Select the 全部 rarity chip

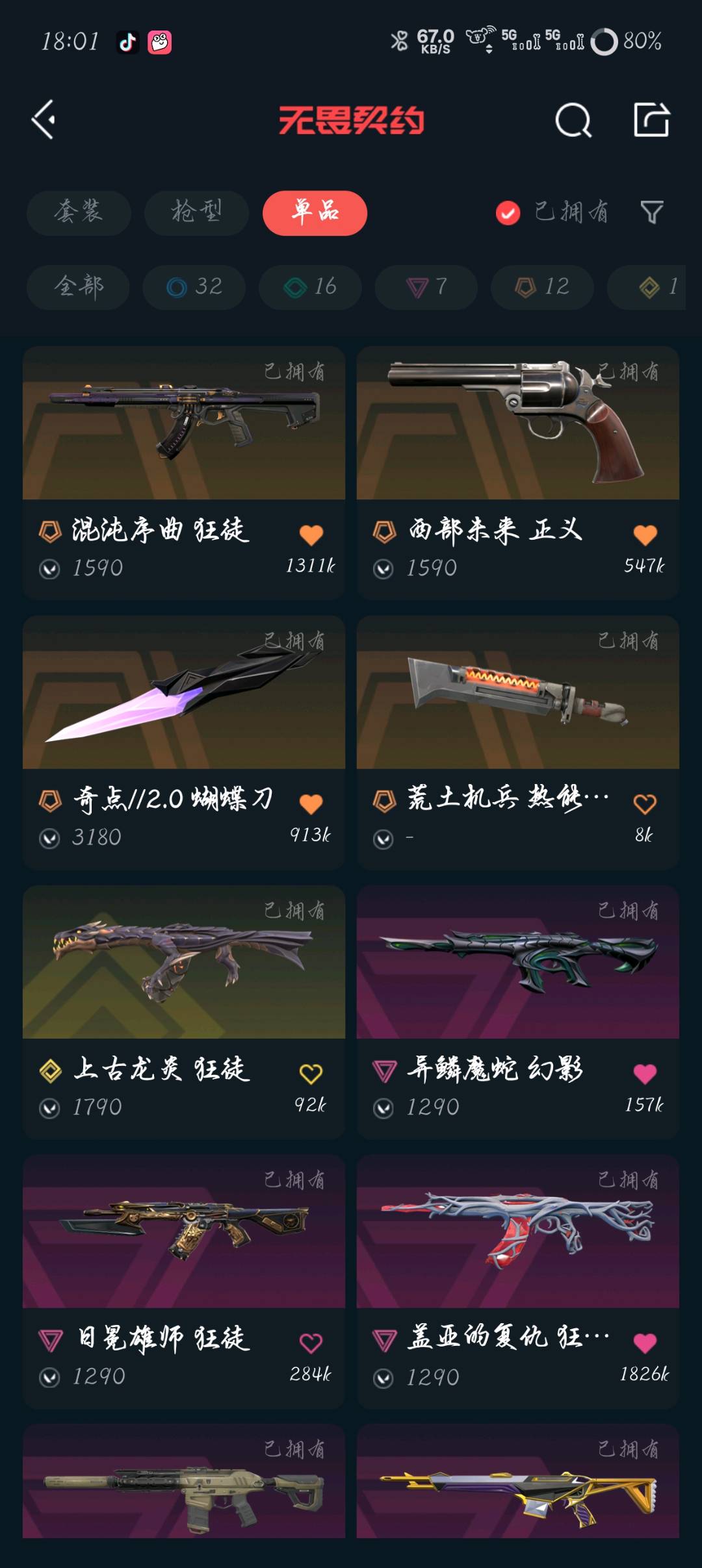[78, 286]
